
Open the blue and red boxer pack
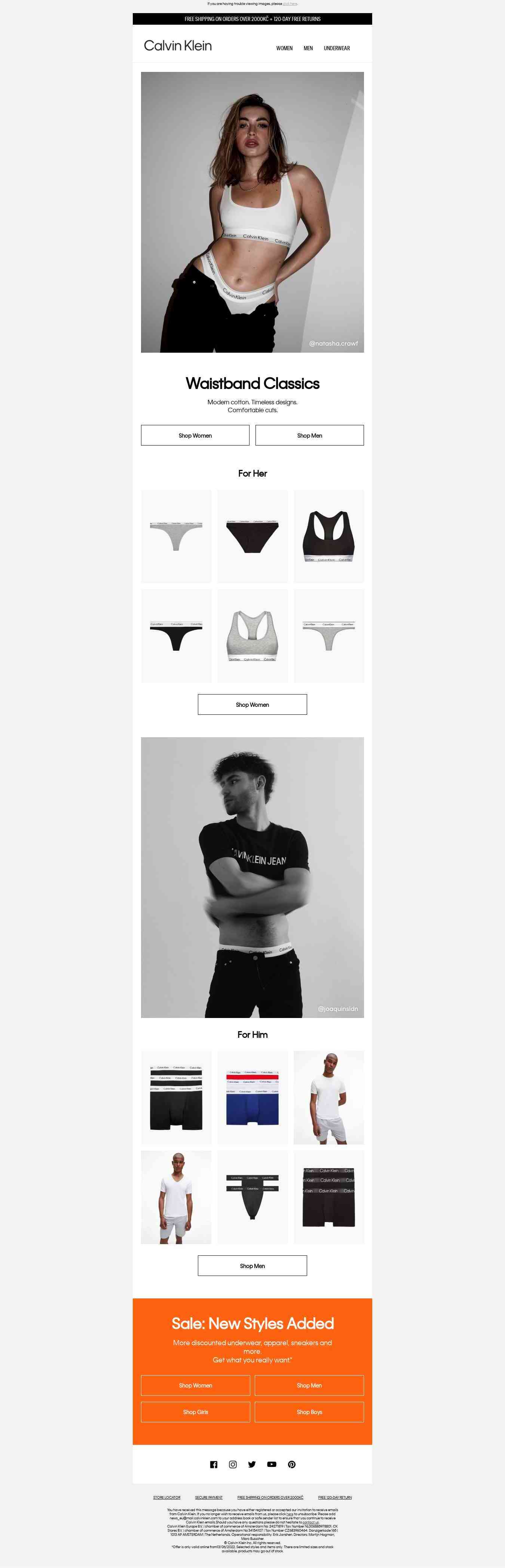(252, 1097)
